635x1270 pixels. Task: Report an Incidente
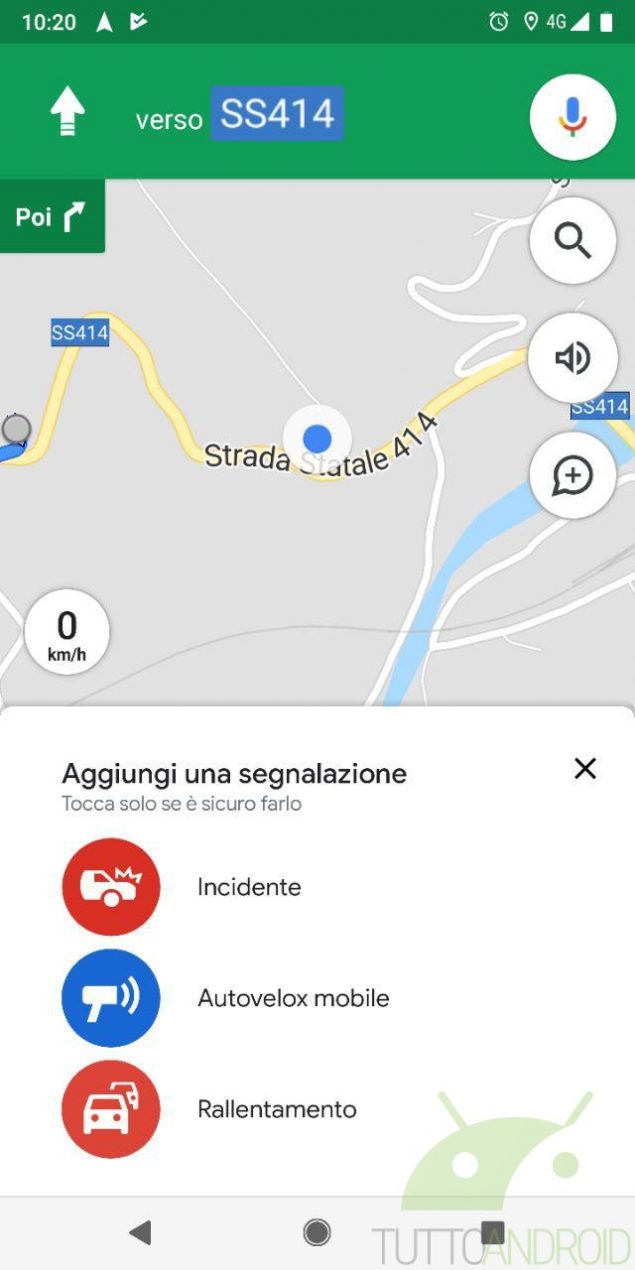(x=317, y=886)
